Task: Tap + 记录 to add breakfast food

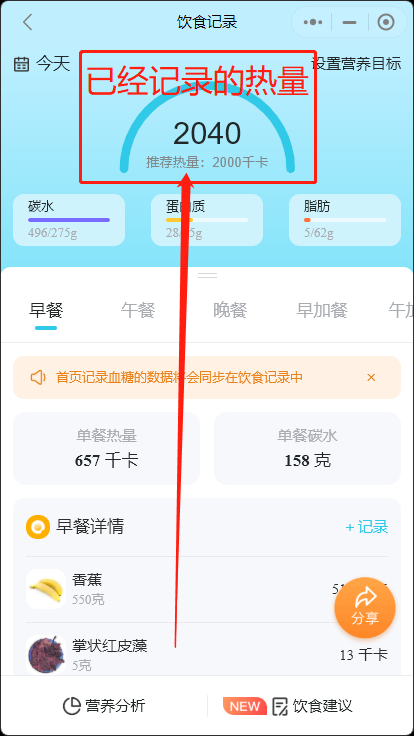Action: 367,527
